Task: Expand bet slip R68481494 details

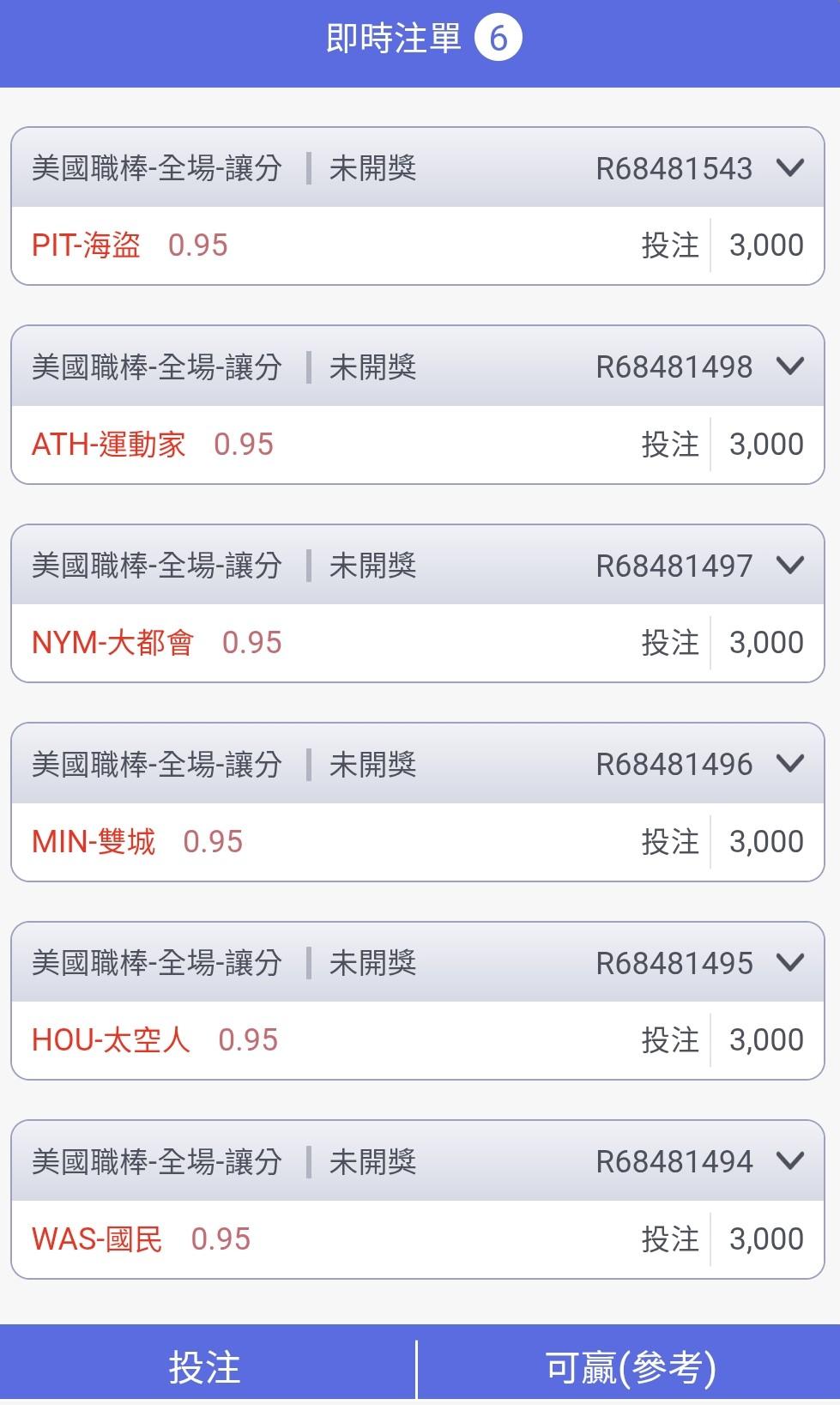Action: pyautogui.click(x=789, y=1161)
